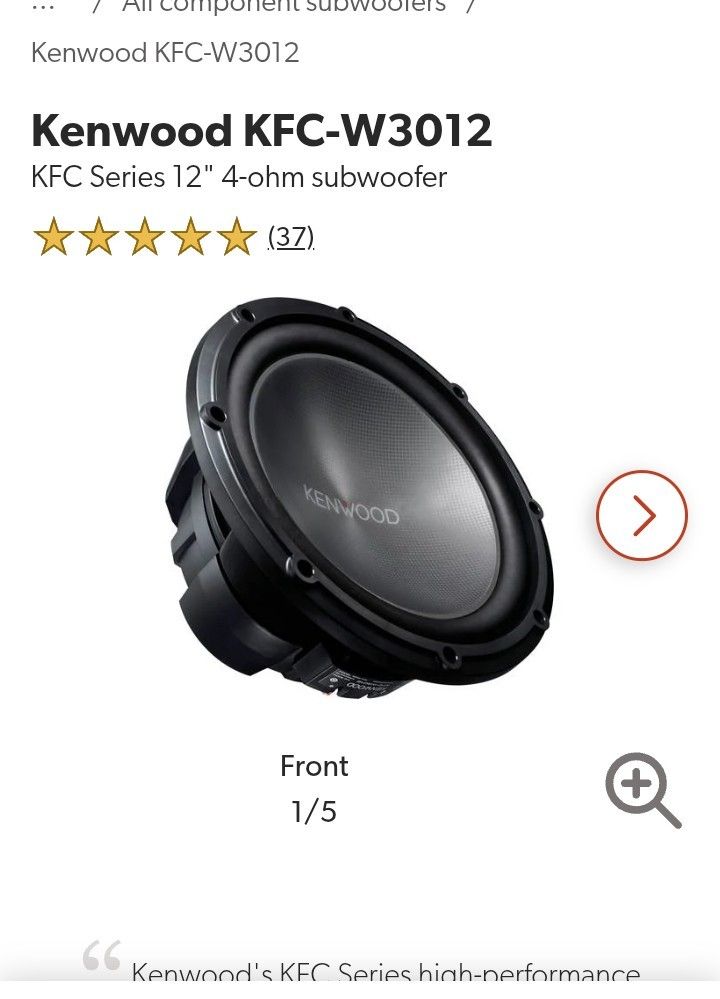Image resolution: width=720 pixels, height=999 pixels.
Task: Open the 37 reviews link
Action: pyautogui.click(x=291, y=237)
